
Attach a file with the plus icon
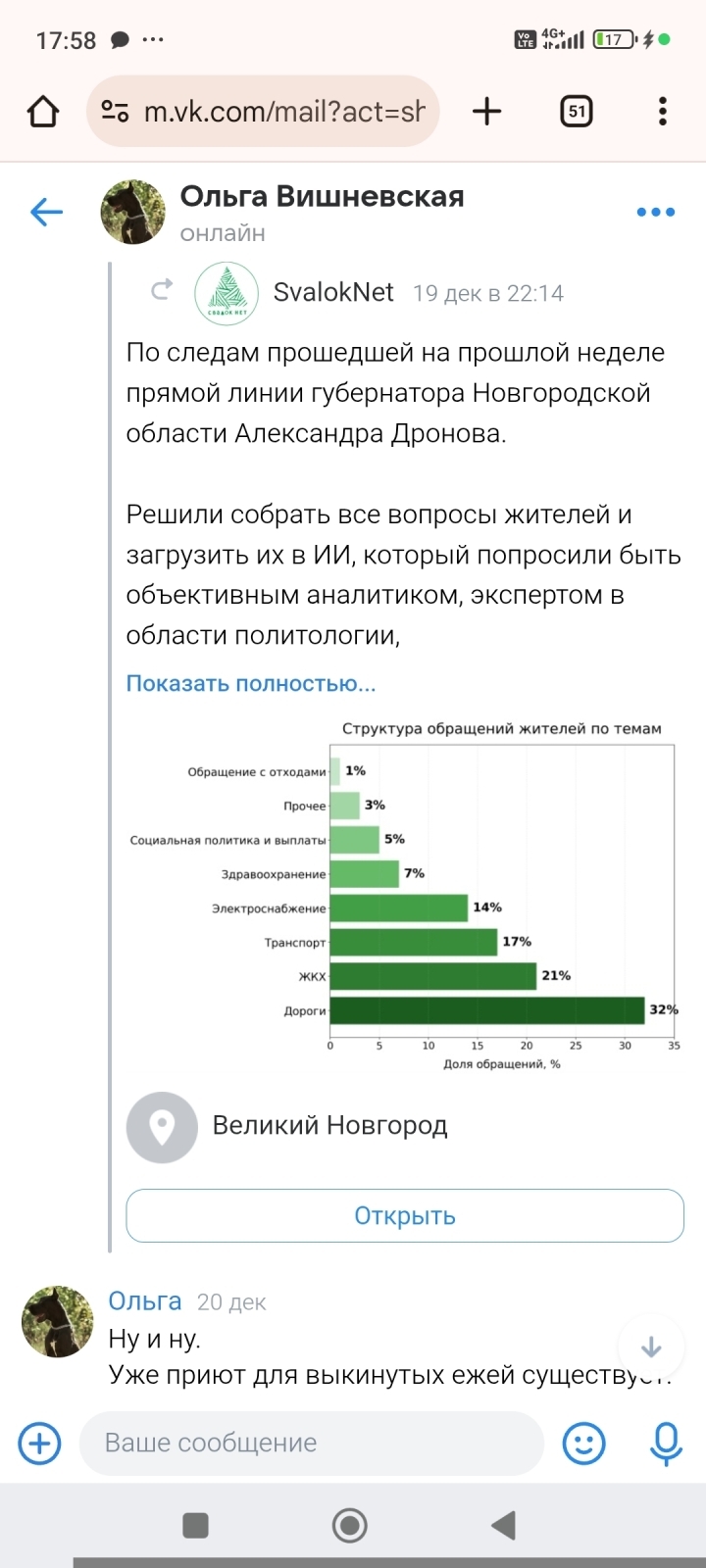[x=40, y=1443]
